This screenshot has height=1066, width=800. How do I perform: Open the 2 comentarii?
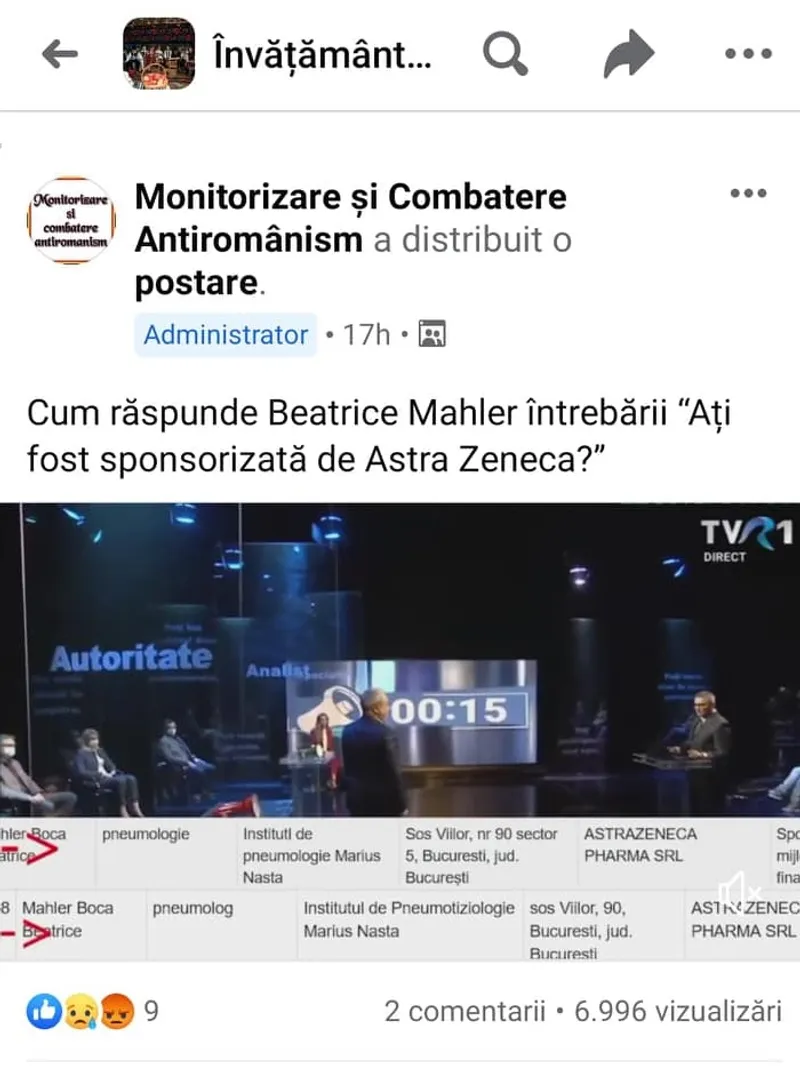464,1012
